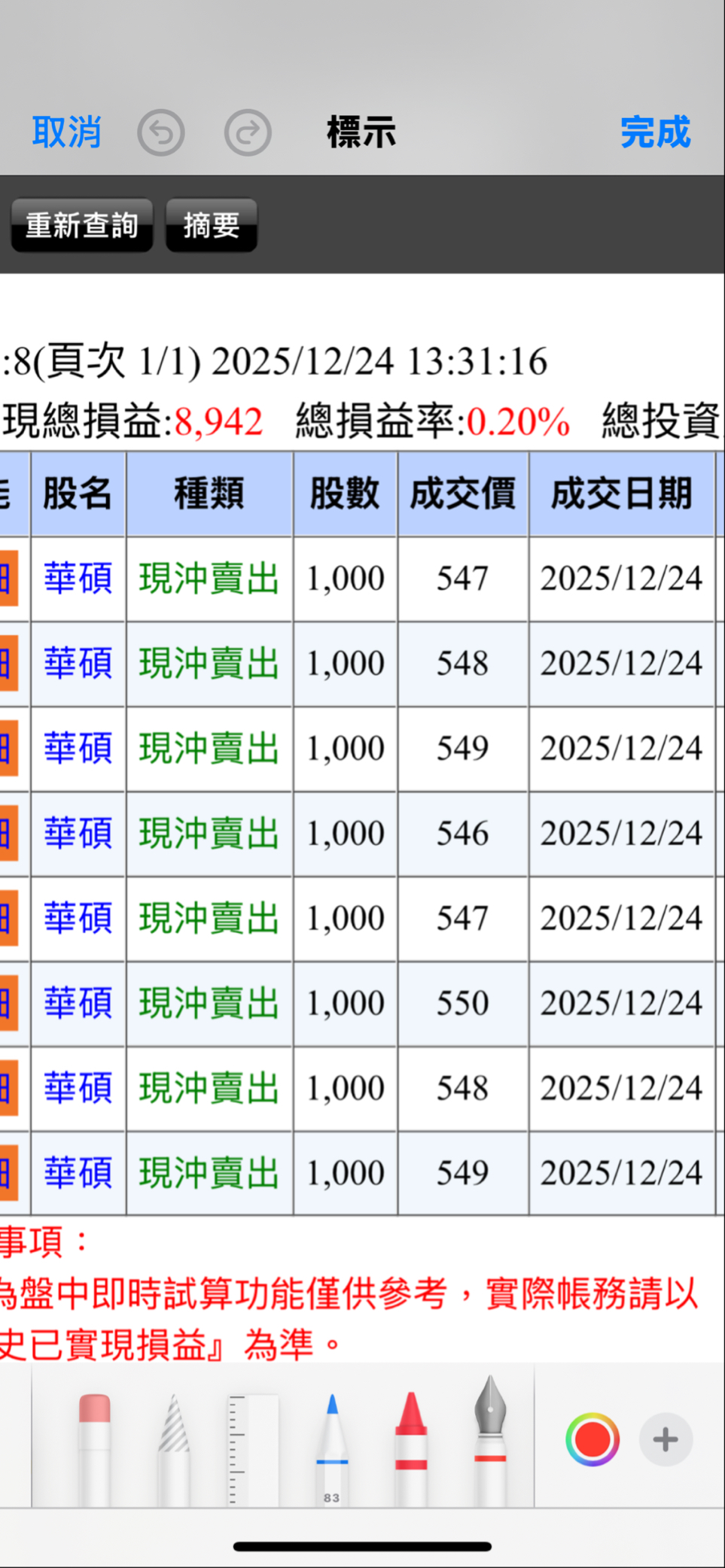Pick the red crayon tool
The height and width of the screenshot is (1568, 725).
(411, 1449)
